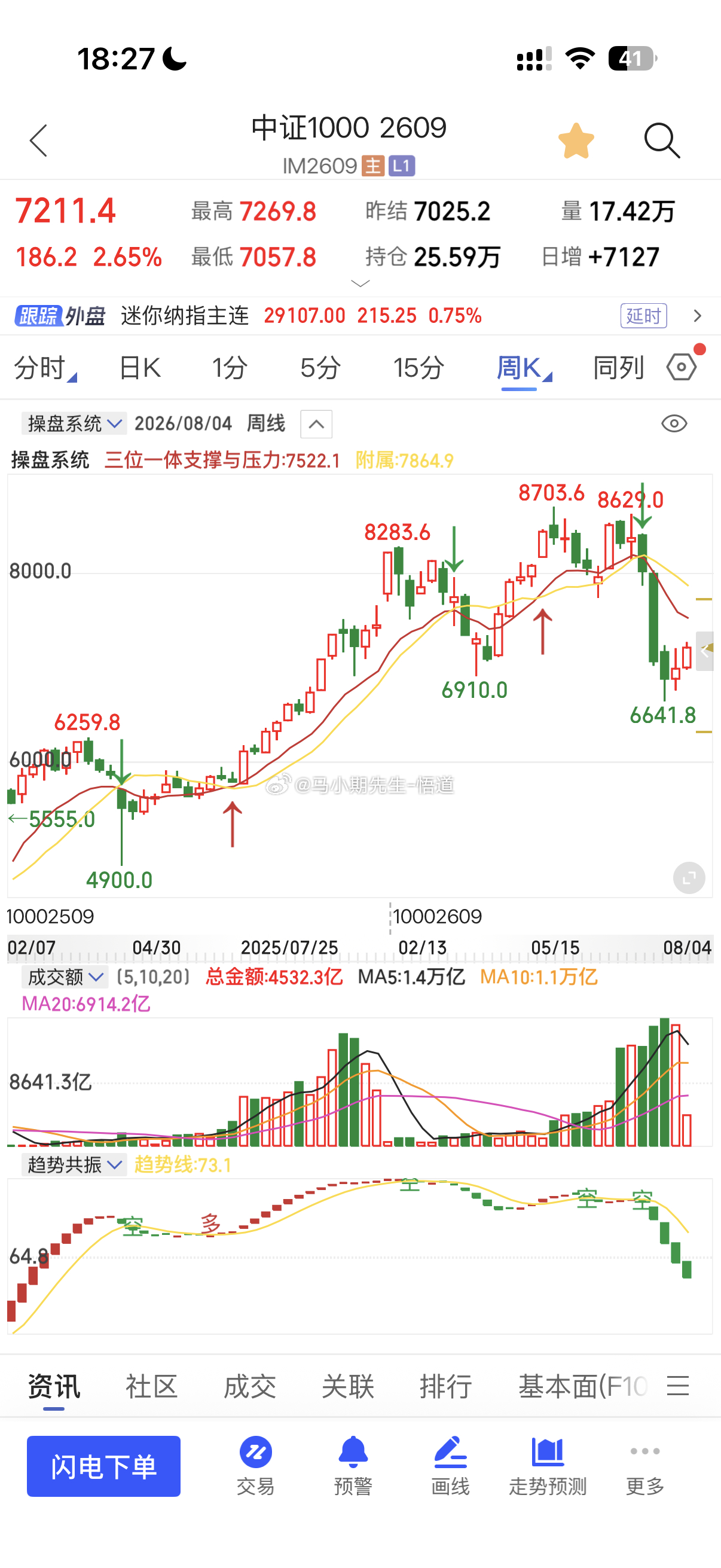Open 走势预测 trend forecast
This screenshot has height=1568, width=721.
(548, 1466)
